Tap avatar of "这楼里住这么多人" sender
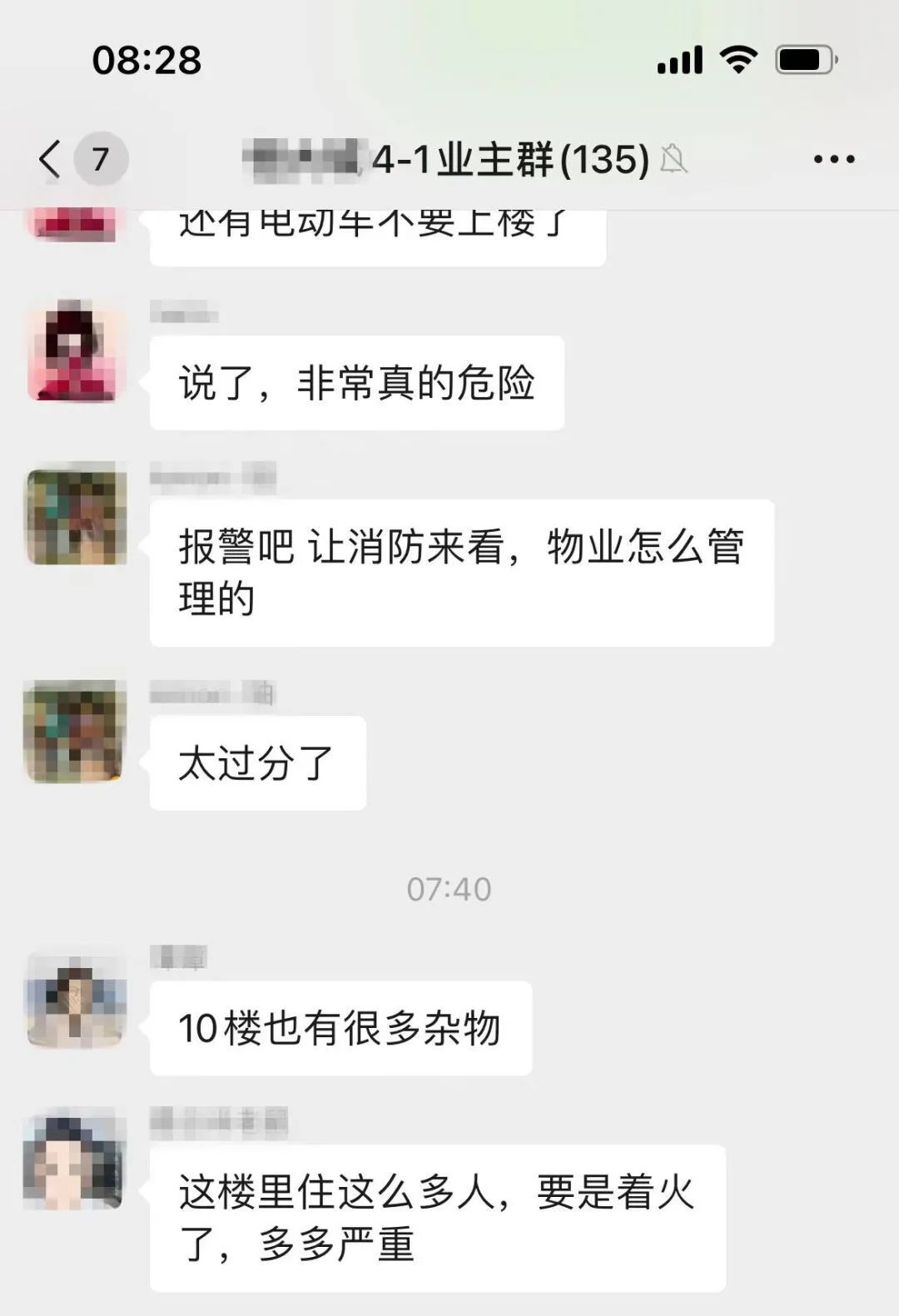 point(75,1161)
